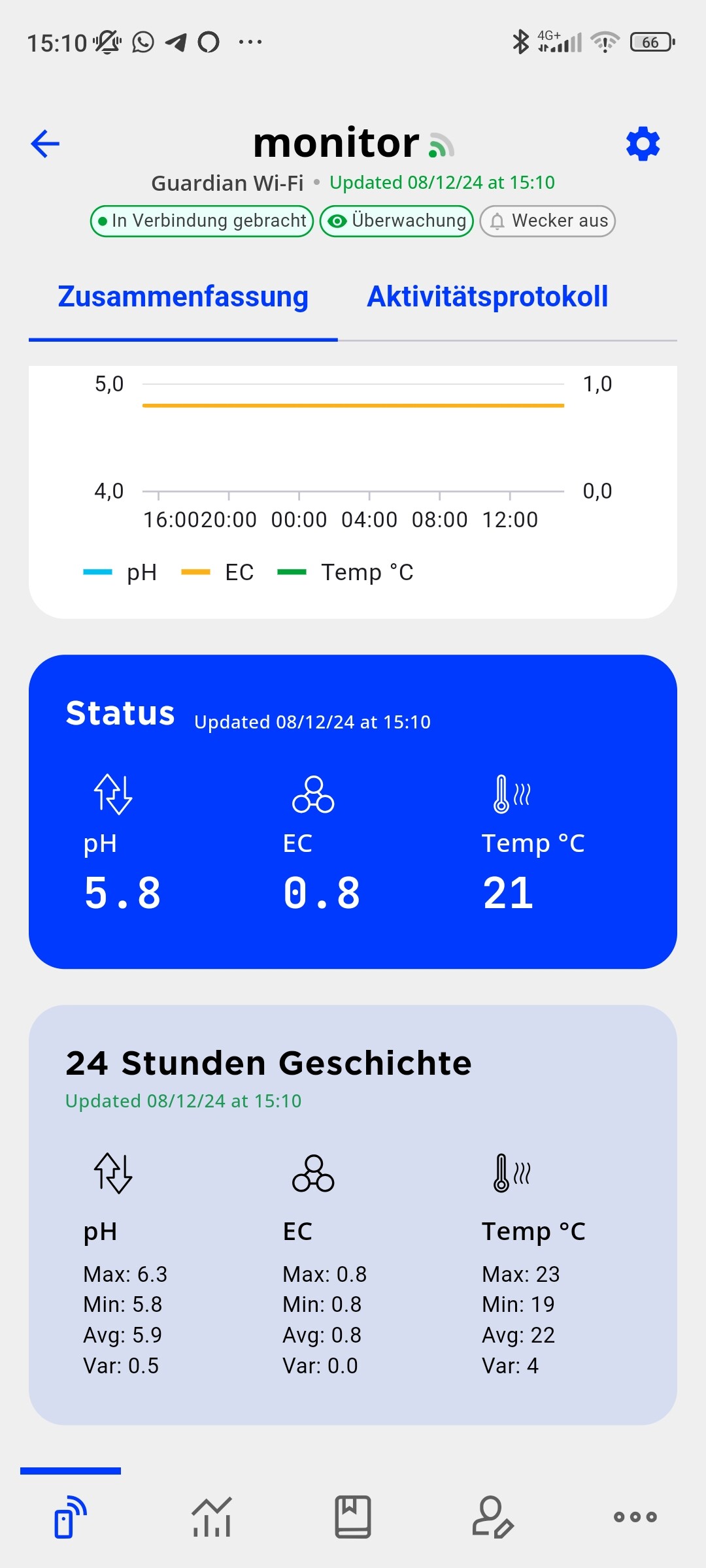This screenshot has width=706, height=1568.
Task: Go back using the arrow icon
Action: (45, 144)
